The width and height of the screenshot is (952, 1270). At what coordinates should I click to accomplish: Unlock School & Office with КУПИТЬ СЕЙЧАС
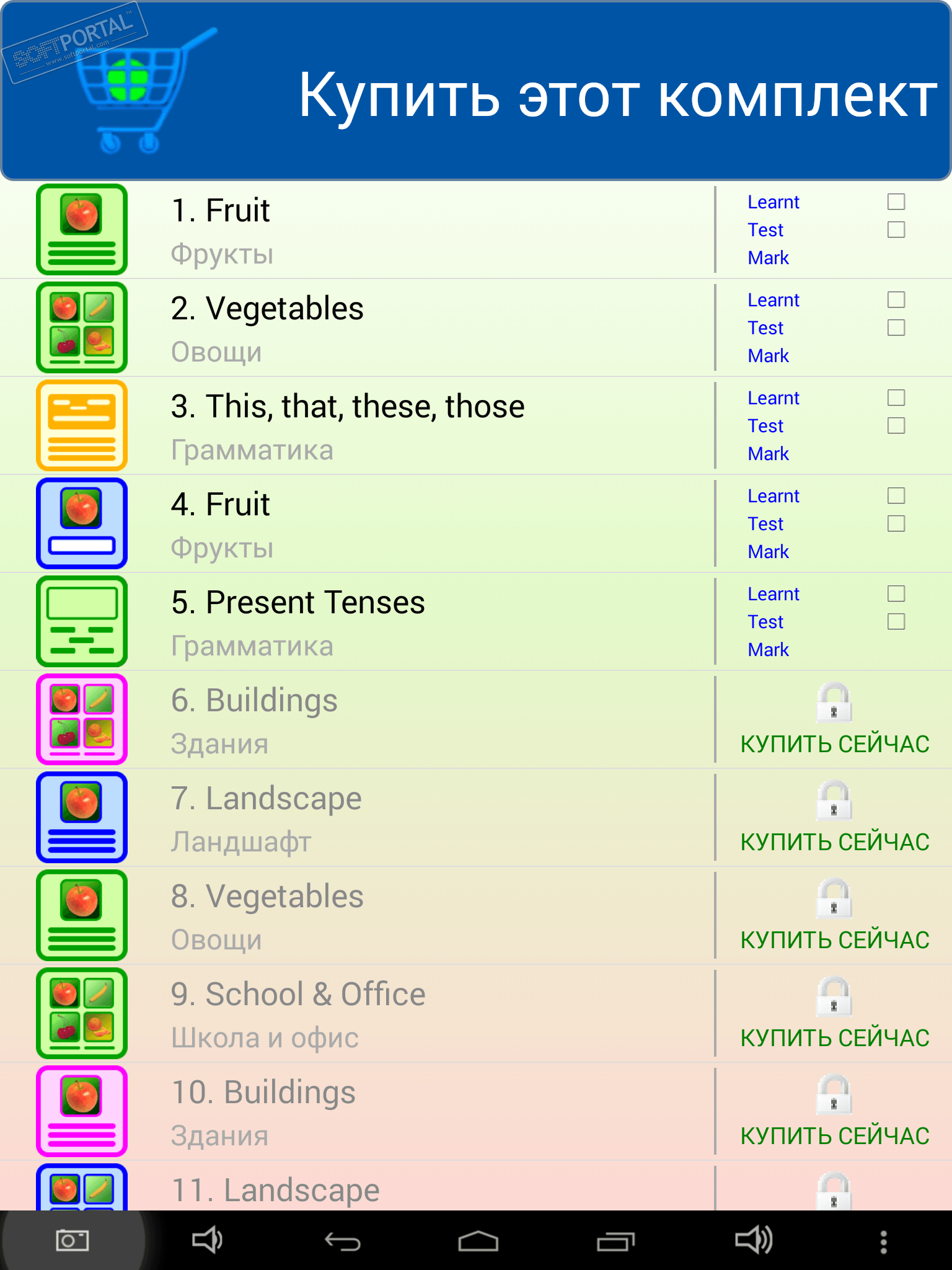(834, 1037)
